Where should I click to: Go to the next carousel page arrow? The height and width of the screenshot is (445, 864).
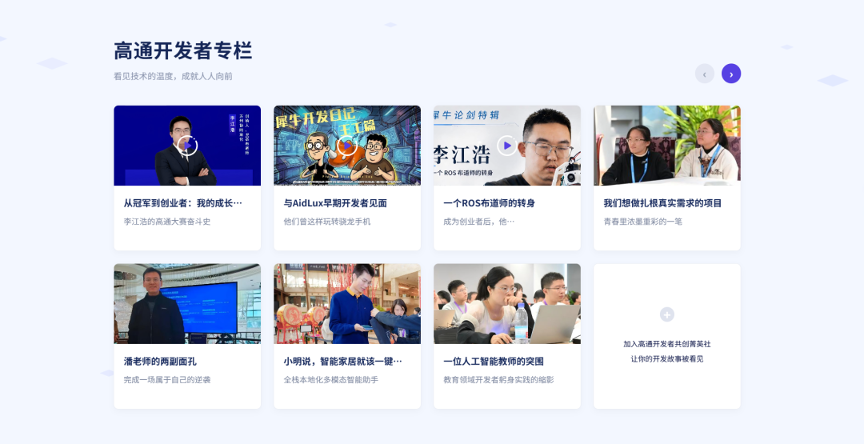731,74
